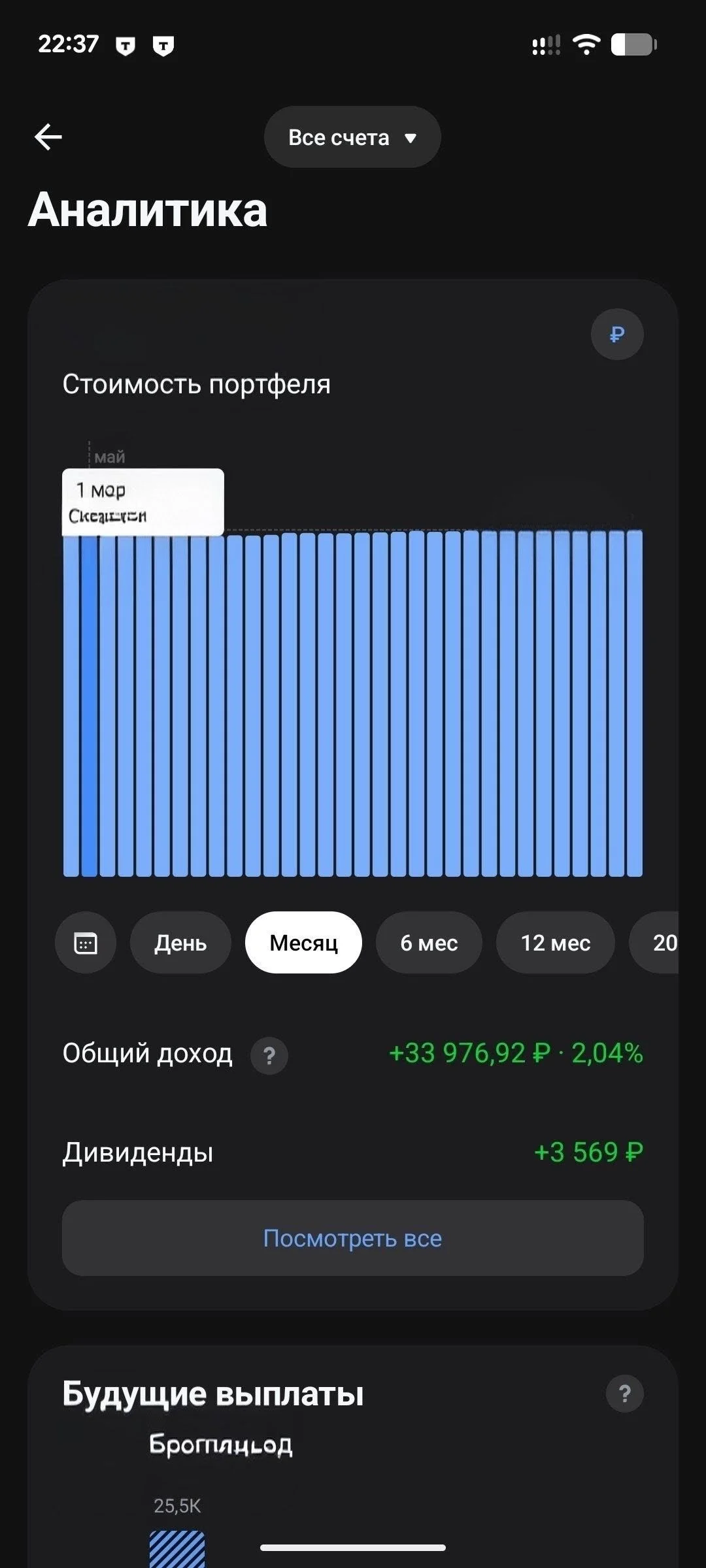
Task: Open help for Будущие выплаты
Action: pos(625,1394)
